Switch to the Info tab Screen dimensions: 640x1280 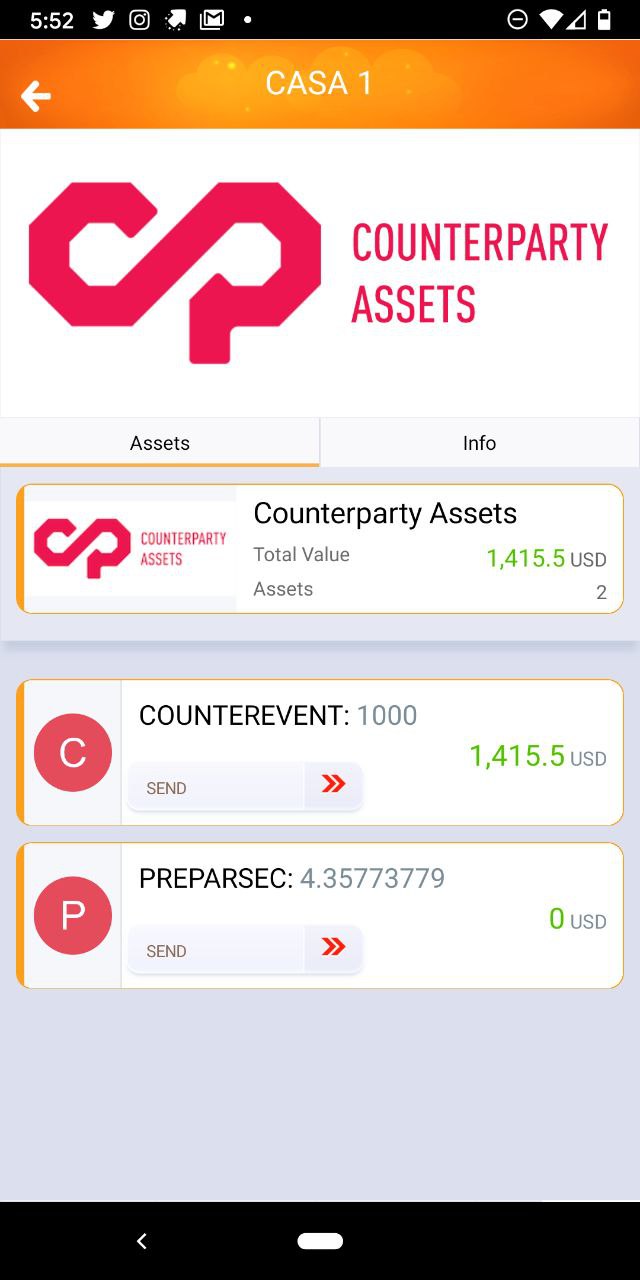tap(480, 442)
